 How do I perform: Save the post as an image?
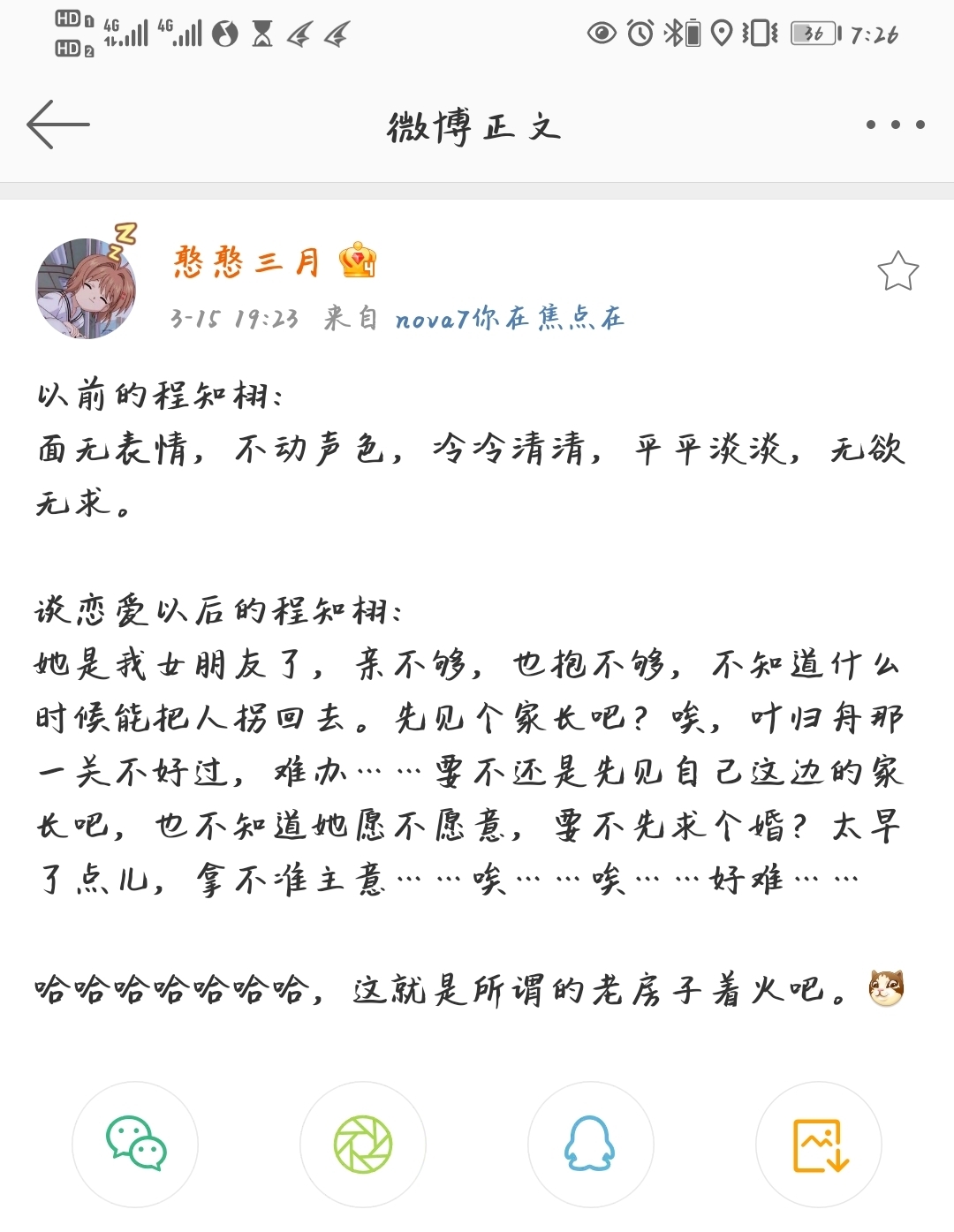click(x=819, y=1145)
